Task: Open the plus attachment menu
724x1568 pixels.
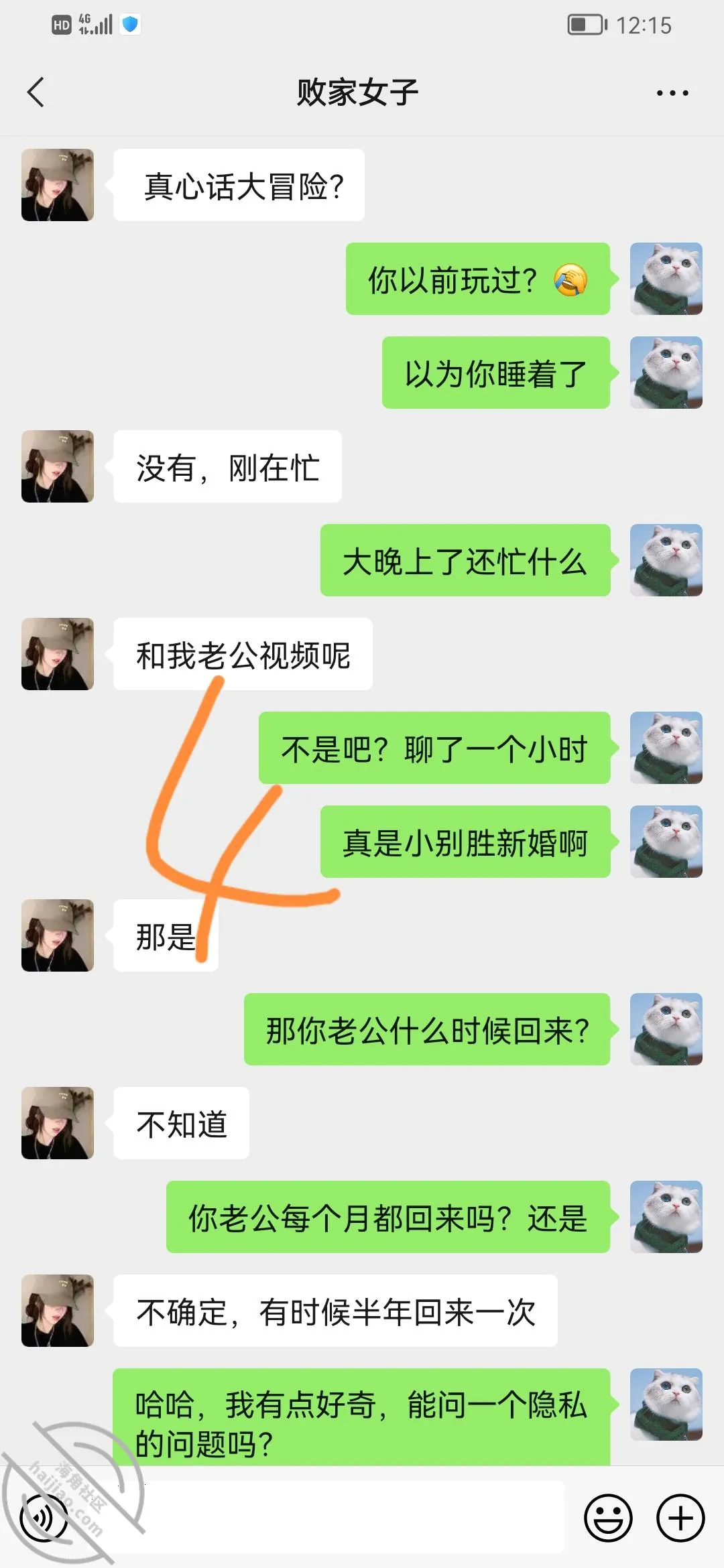Action: coord(680,1518)
